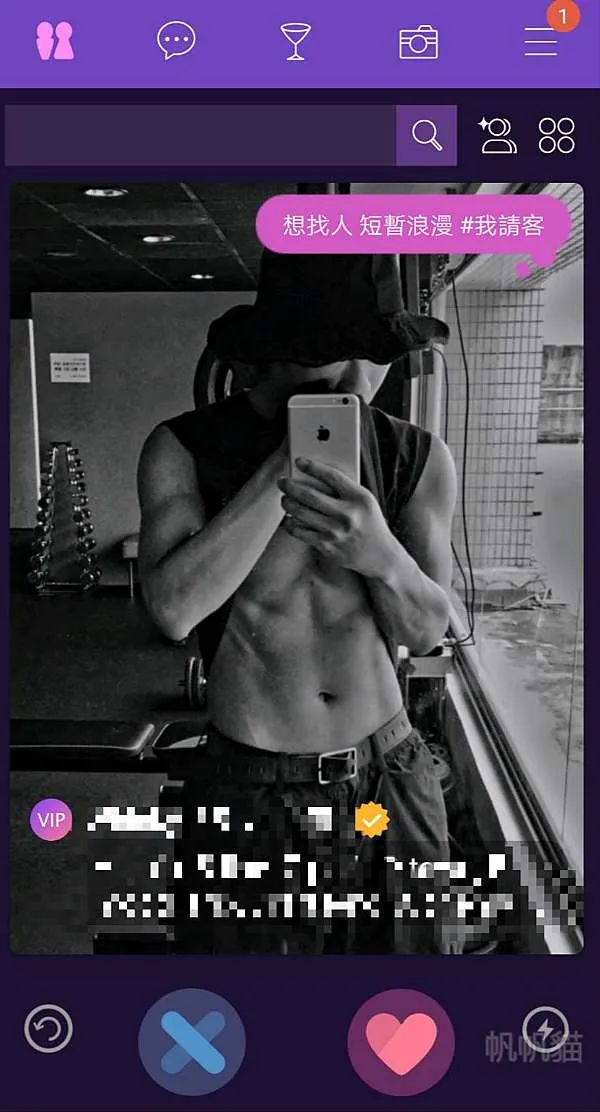This screenshot has width=600, height=1112.
Task: Tap the lightning boost icon
Action: pos(546,1029)
